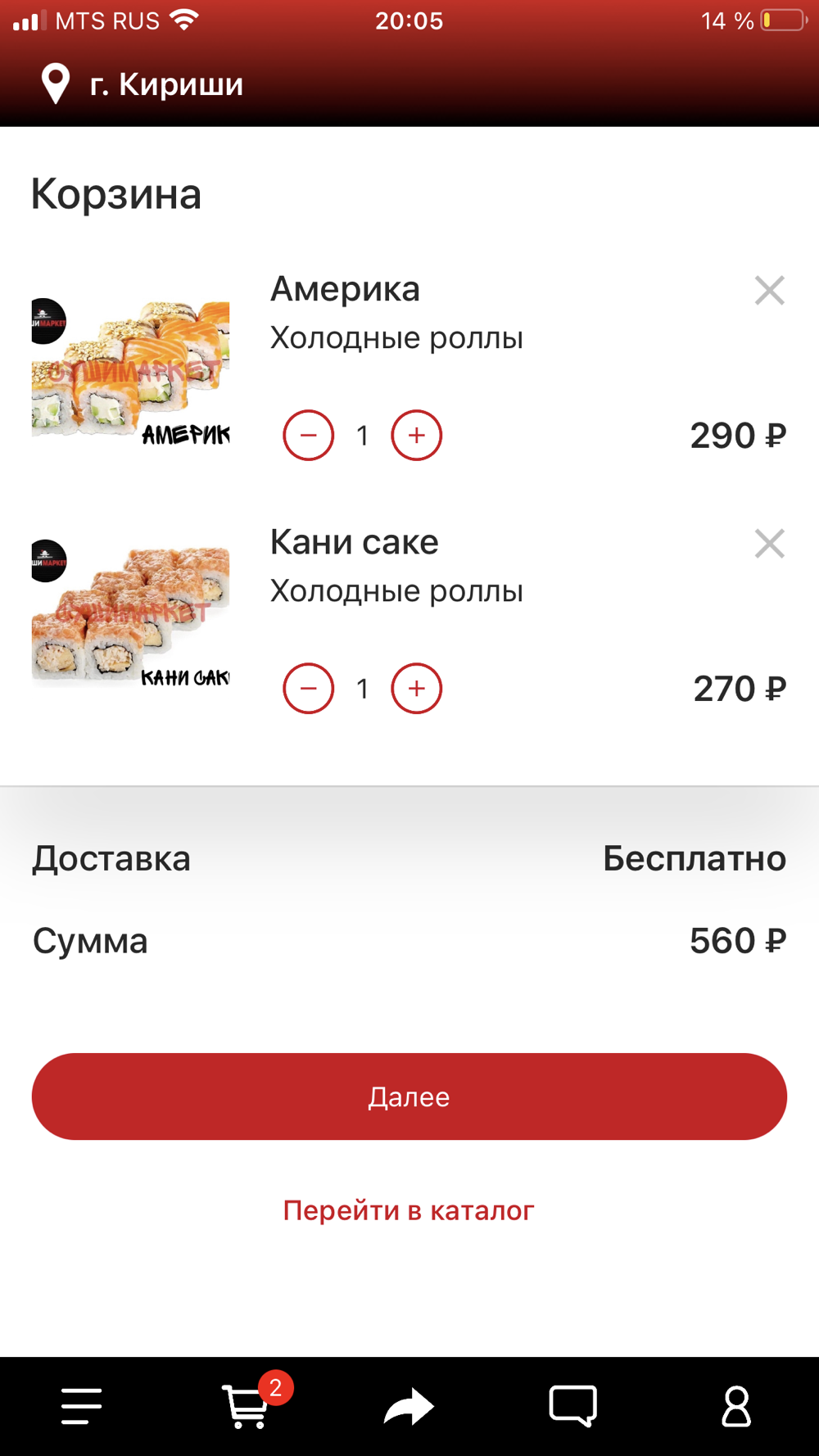Decrease the quantity of Америка
Screen dimensions: 819x1456
309,435
